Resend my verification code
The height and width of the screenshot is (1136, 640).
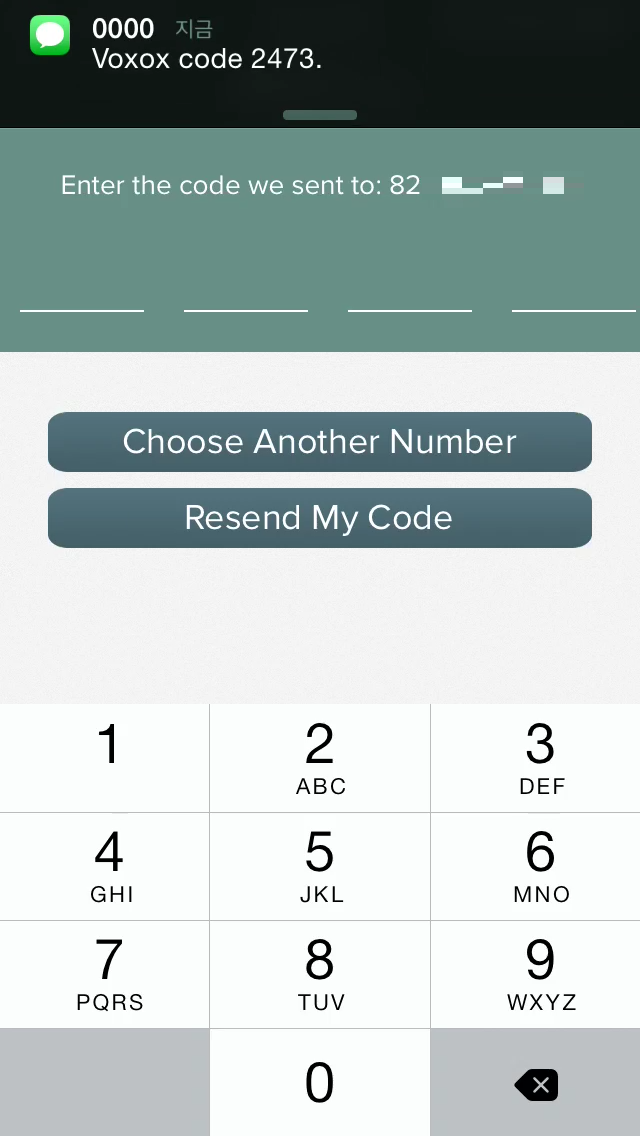(x=320, y=518)
